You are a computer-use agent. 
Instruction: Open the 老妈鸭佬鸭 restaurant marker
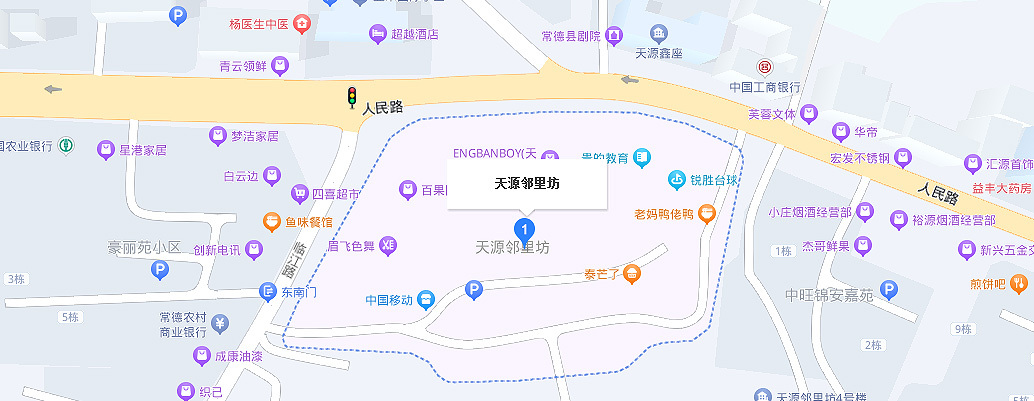(706, 213)
